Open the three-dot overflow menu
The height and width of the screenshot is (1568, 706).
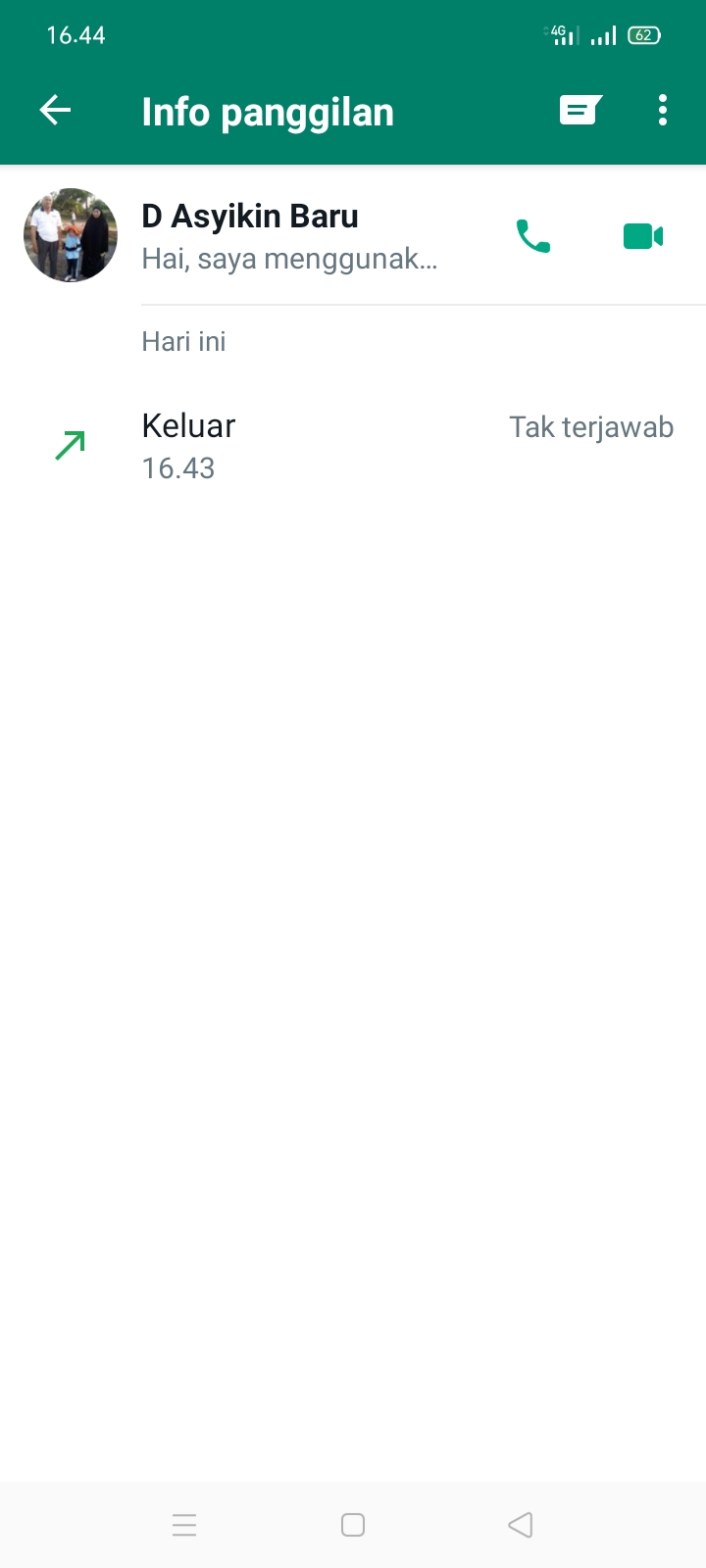[x=663, y=111]
